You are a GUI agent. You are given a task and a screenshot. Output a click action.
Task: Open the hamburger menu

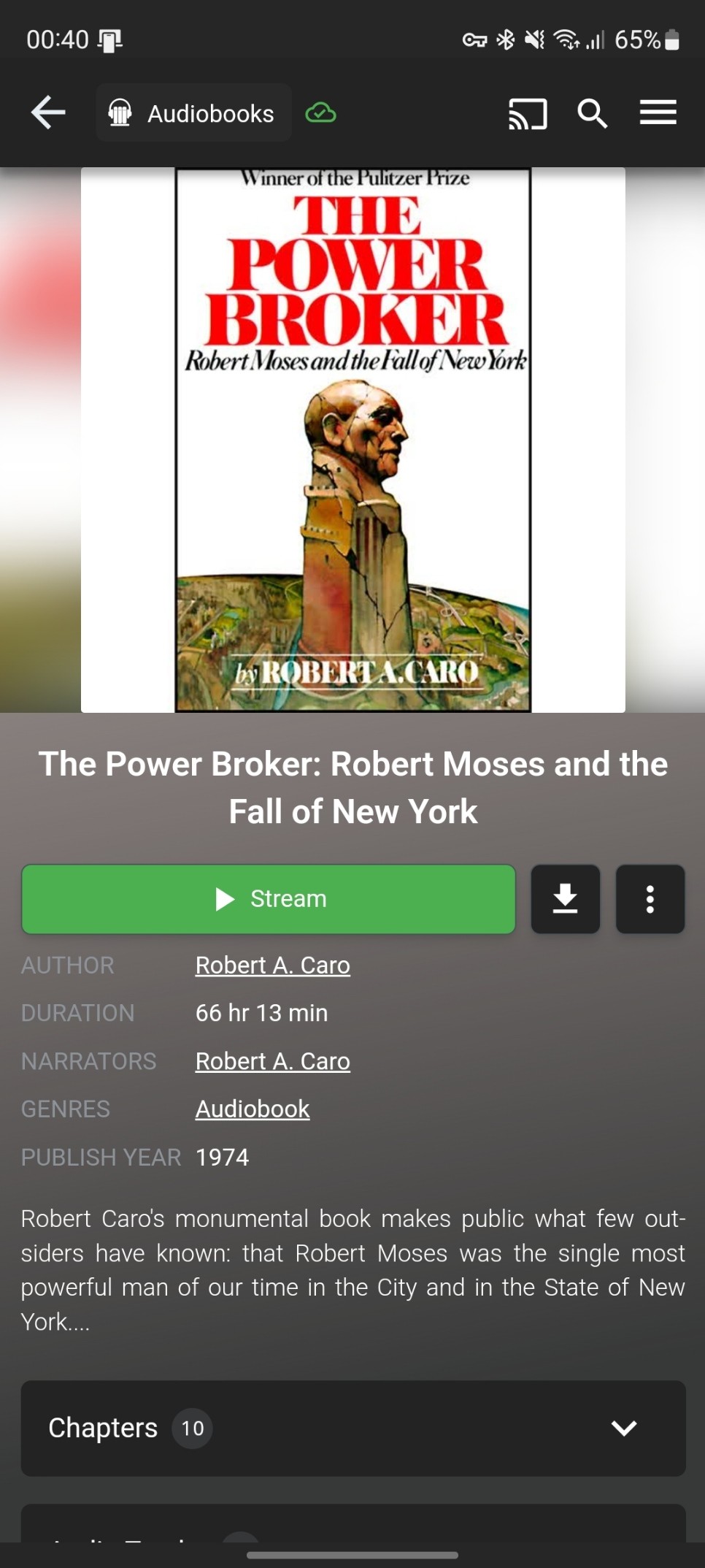(x=658, y=113)
